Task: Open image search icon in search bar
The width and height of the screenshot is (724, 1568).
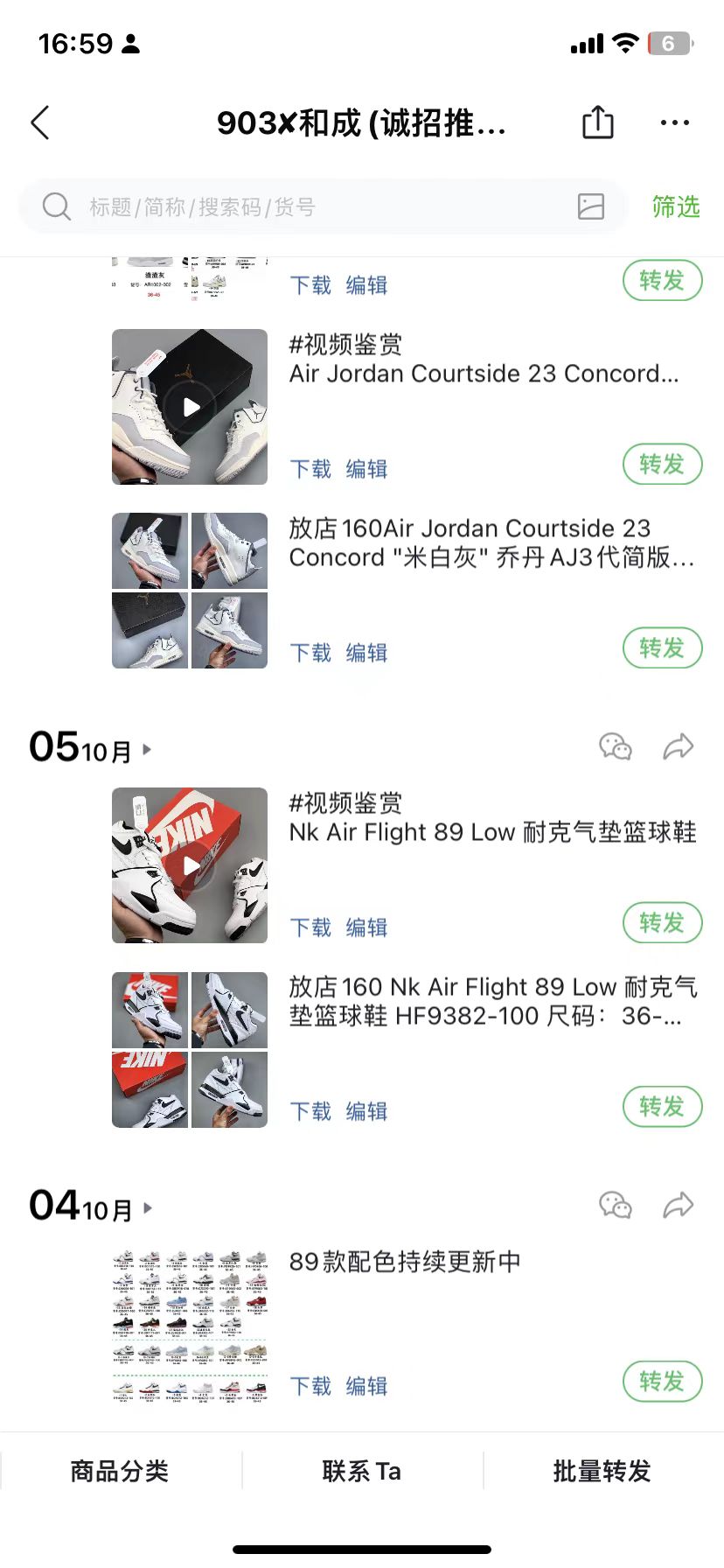Action: point(591,206)
